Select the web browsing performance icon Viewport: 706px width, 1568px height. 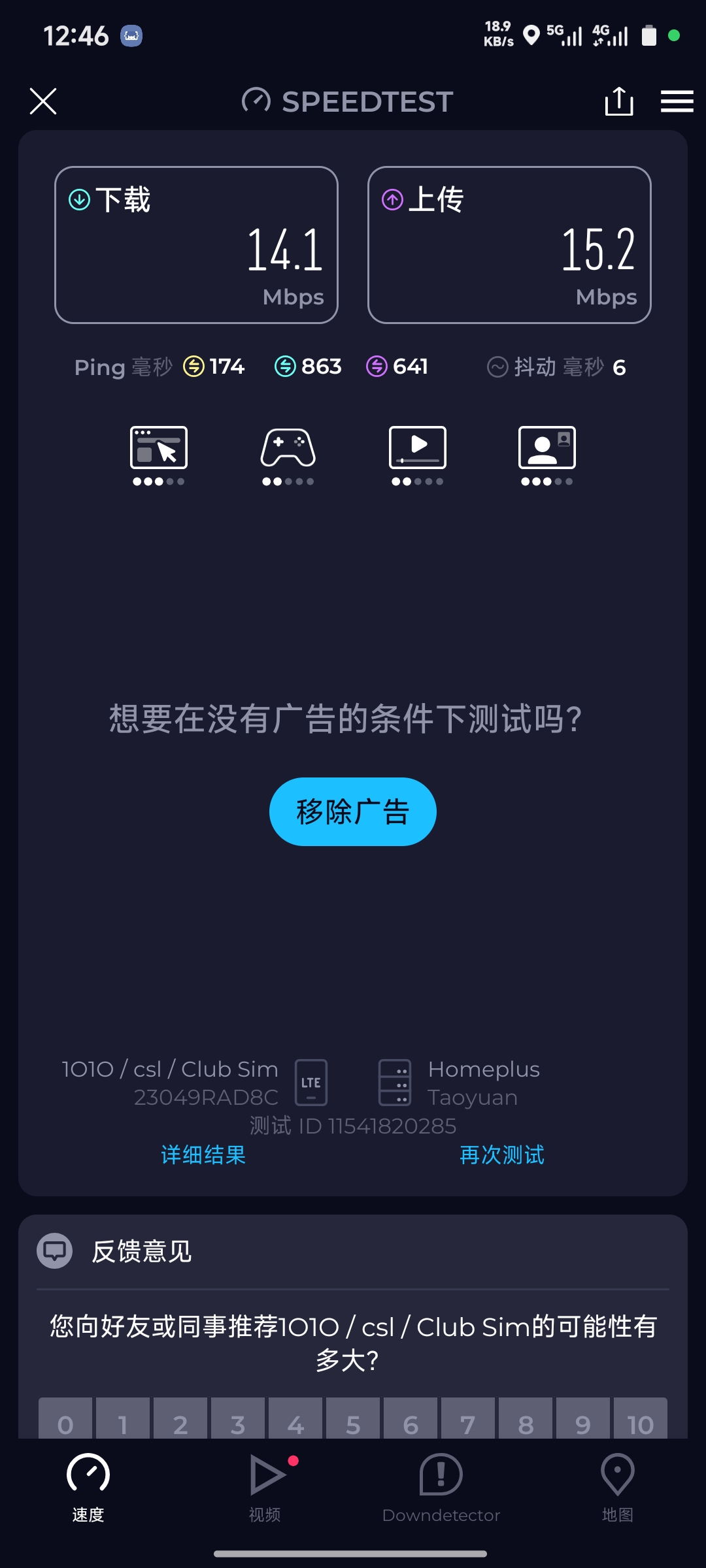[159, 449]
